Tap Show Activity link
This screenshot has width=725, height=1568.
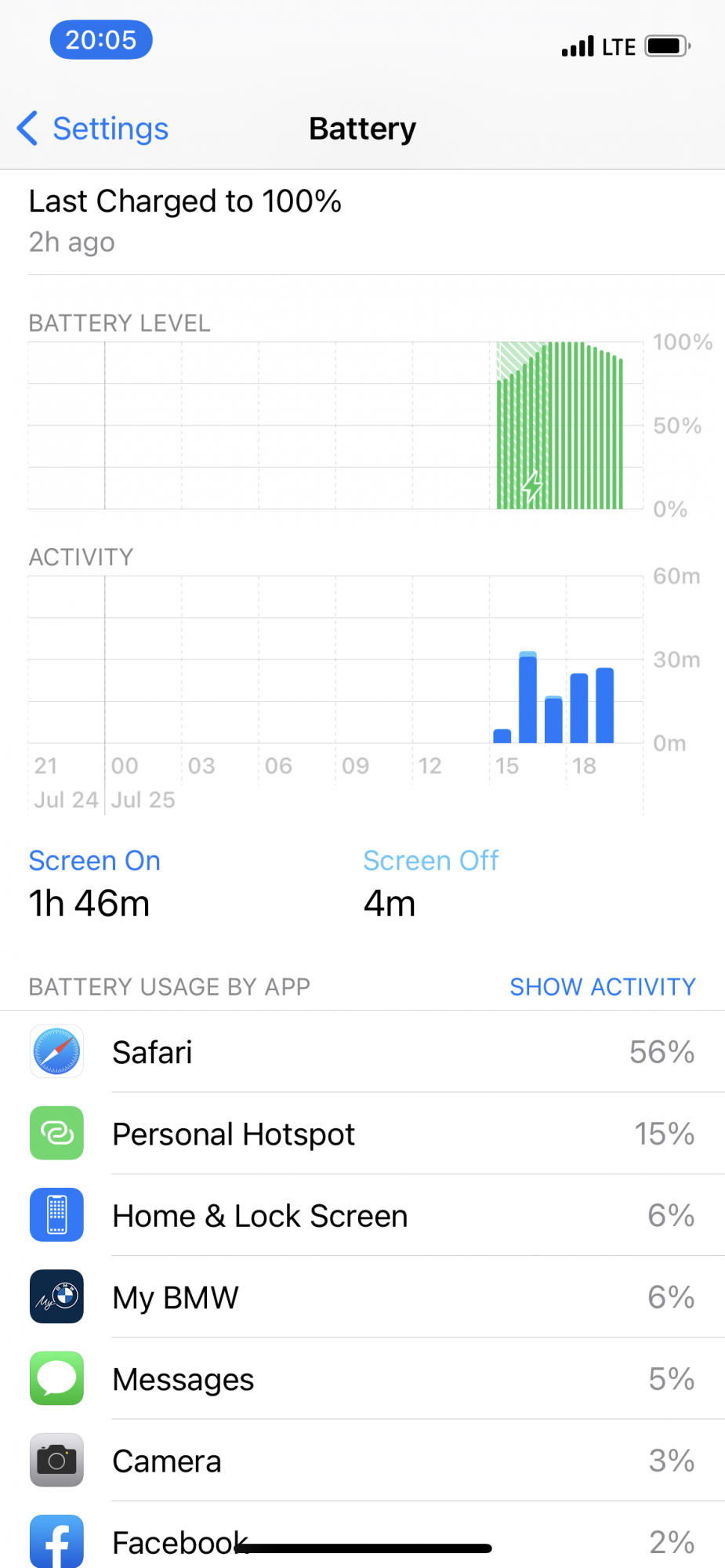pyautogui.click(x=602, y=986)
